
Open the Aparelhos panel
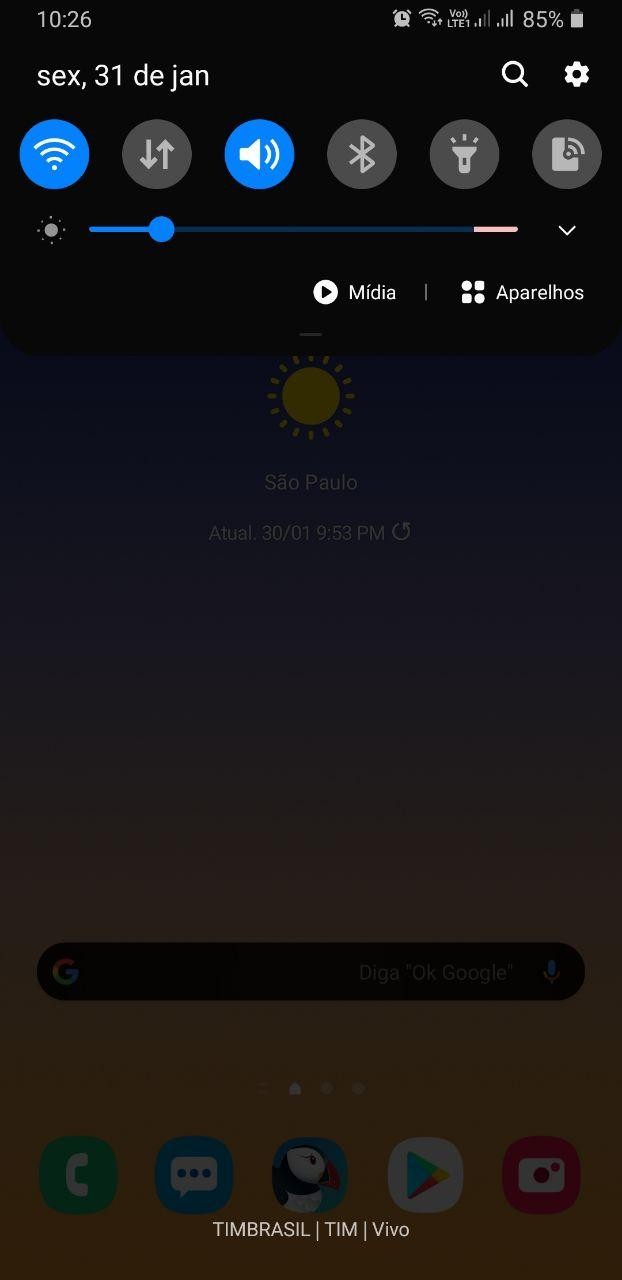[521, 292]
